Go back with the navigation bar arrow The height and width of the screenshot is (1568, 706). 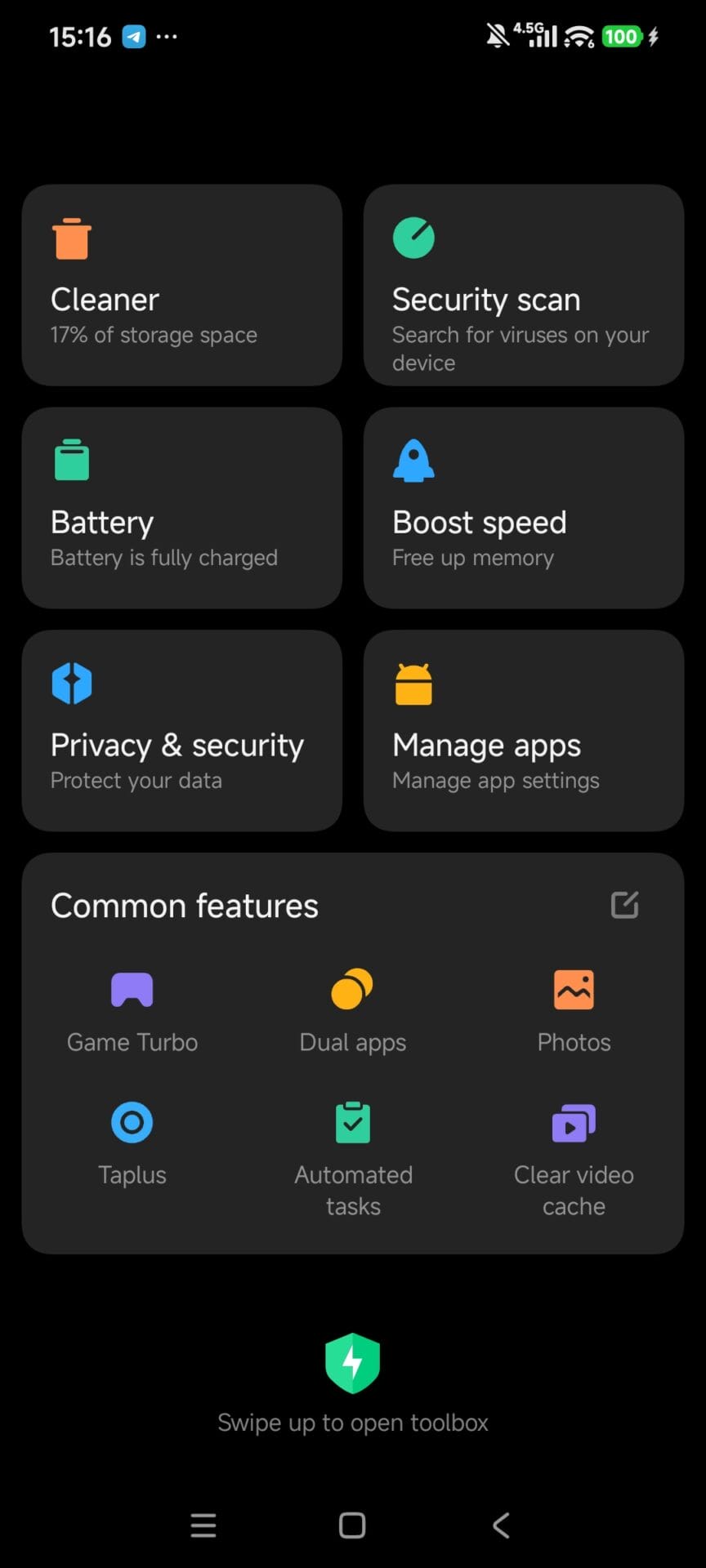(501, 1525)
